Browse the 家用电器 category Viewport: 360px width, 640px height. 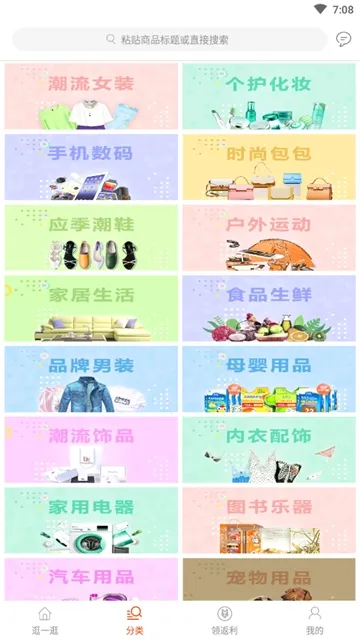pyautogui.click(x=91, y=520)
